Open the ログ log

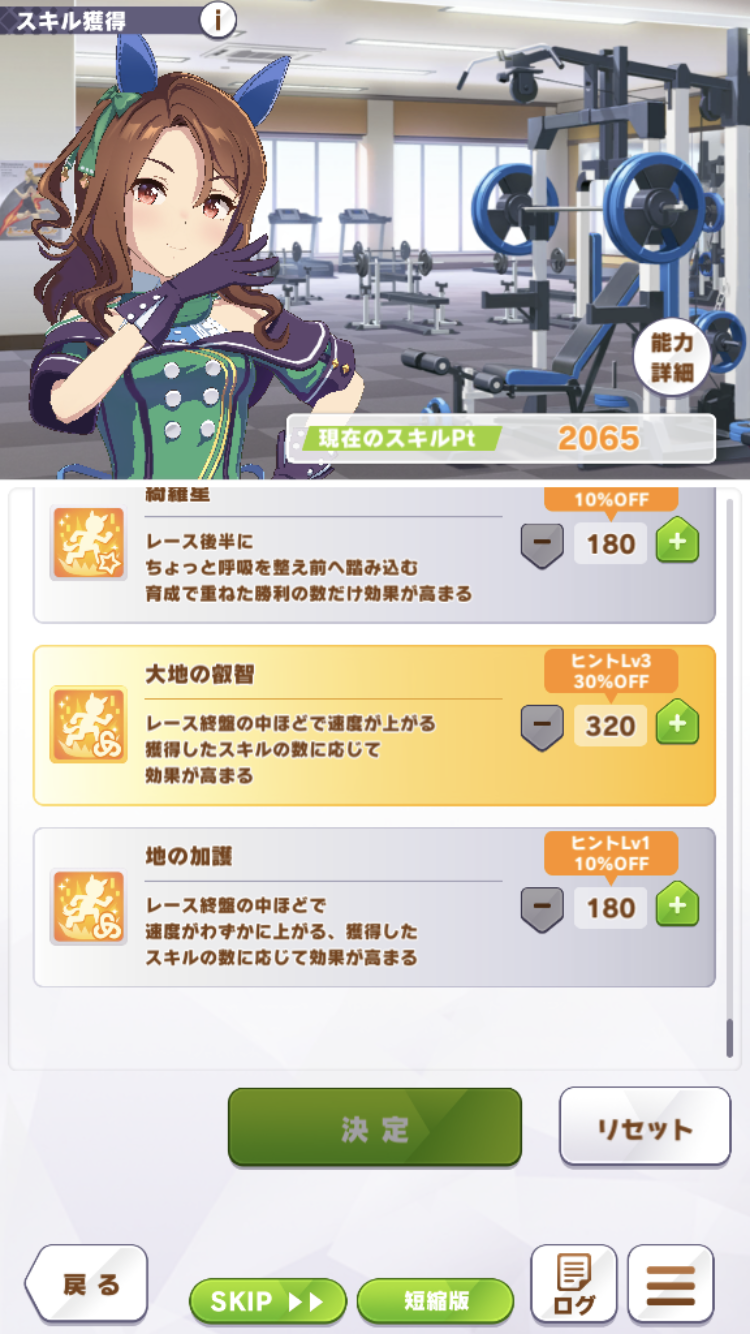pos(573,1284)
